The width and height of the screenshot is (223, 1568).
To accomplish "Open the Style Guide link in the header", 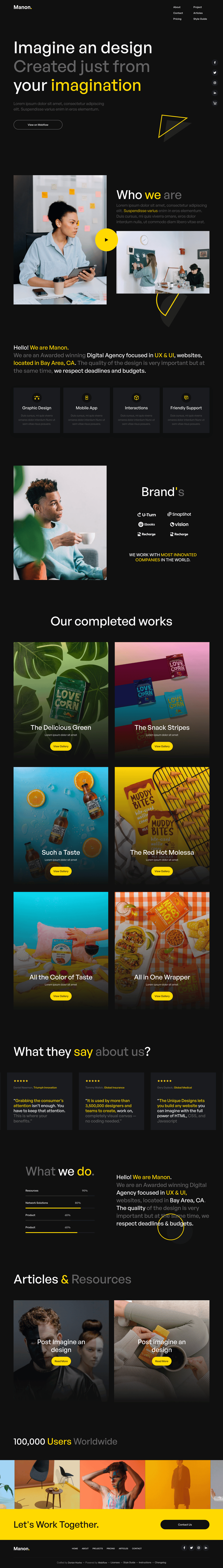I will [200, 19].
